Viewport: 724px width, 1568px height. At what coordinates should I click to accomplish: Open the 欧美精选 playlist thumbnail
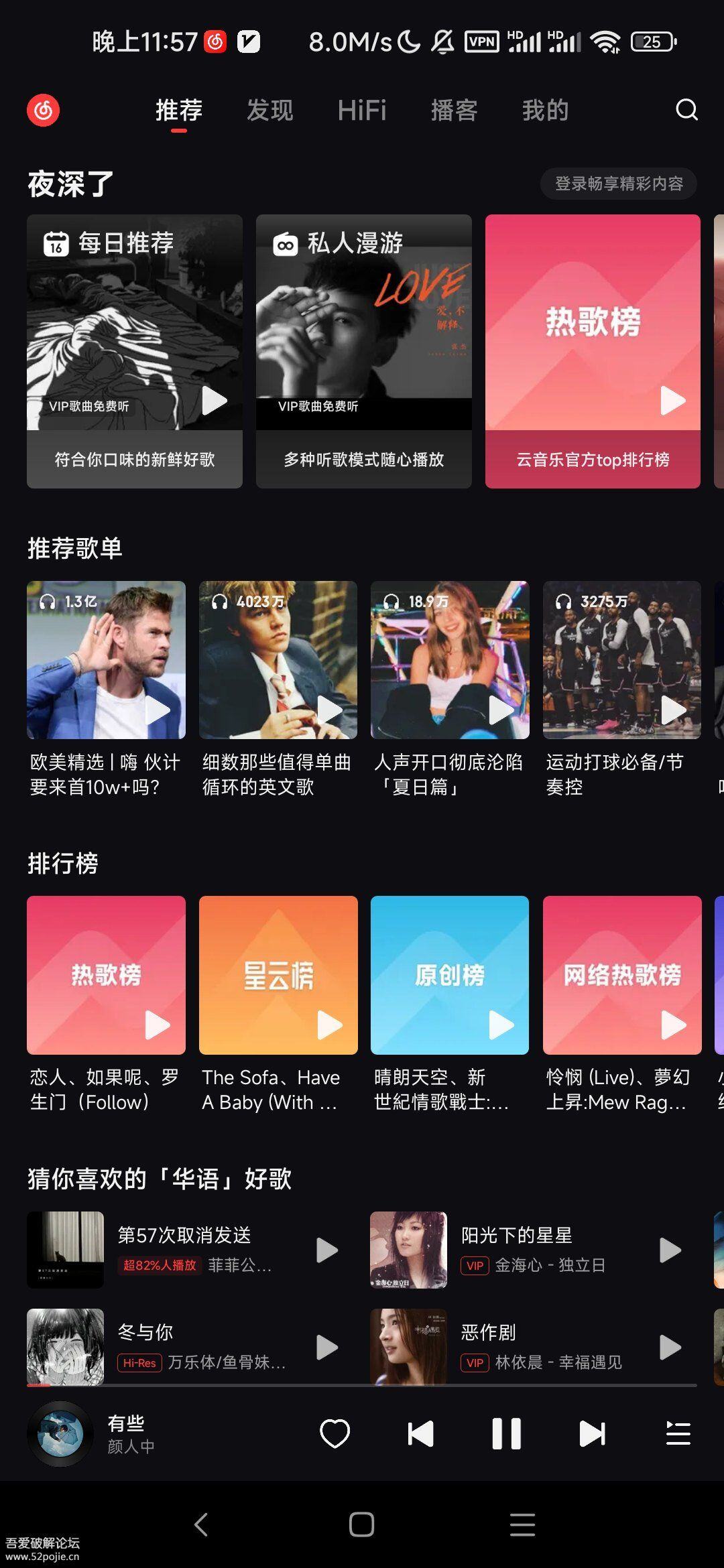106,662
